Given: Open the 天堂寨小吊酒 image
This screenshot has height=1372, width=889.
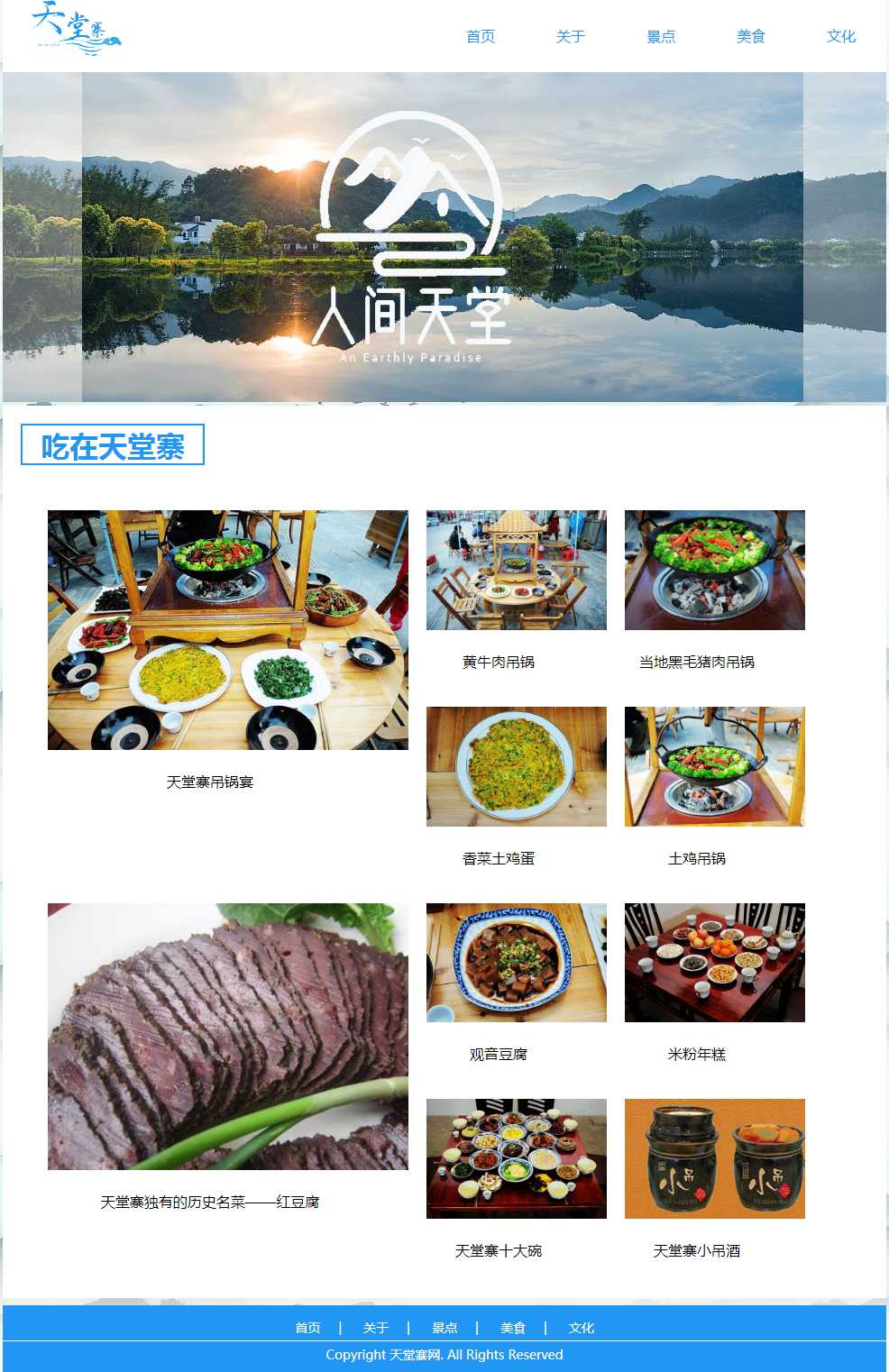Looking at the screenshot, I should (x=715, y=1158).
